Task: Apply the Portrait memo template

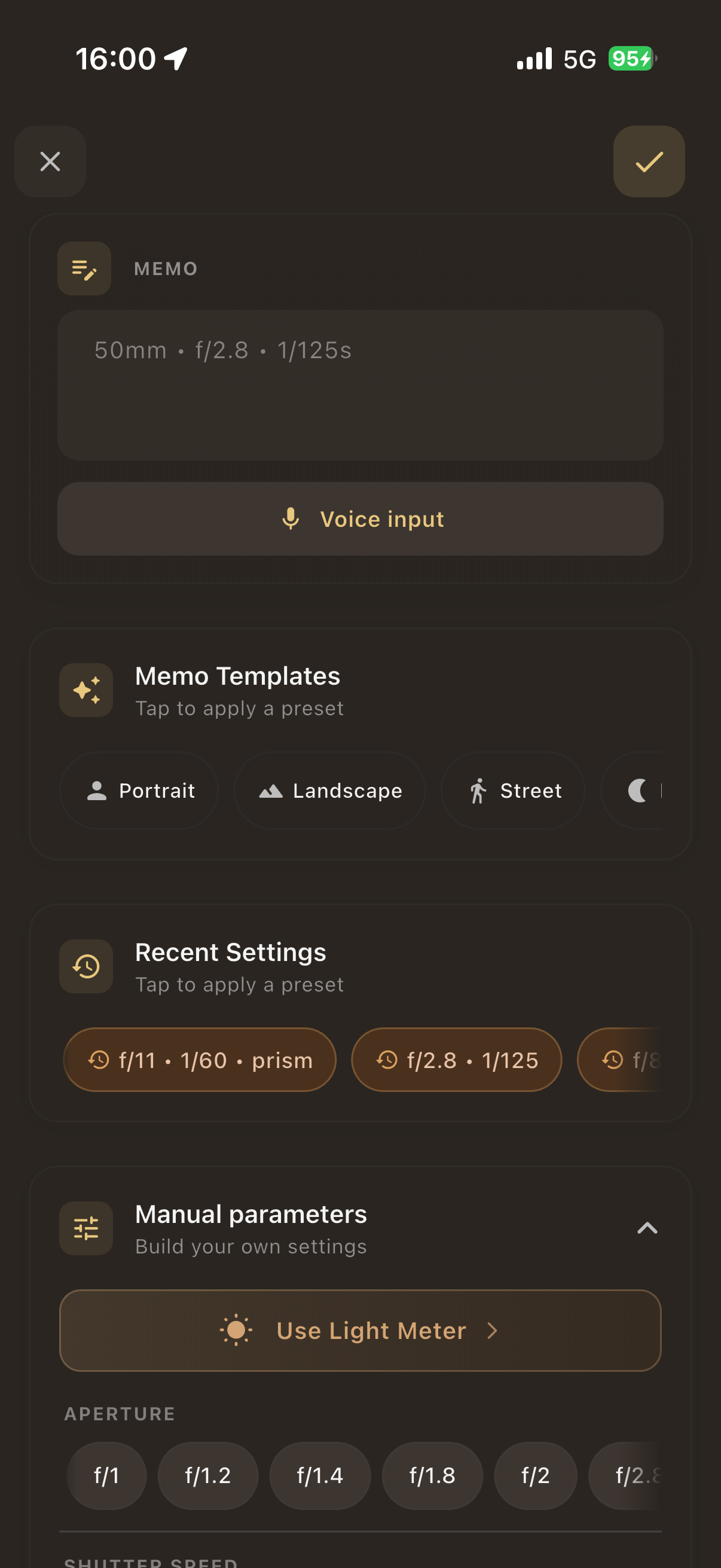Action: tap(139, 790)
